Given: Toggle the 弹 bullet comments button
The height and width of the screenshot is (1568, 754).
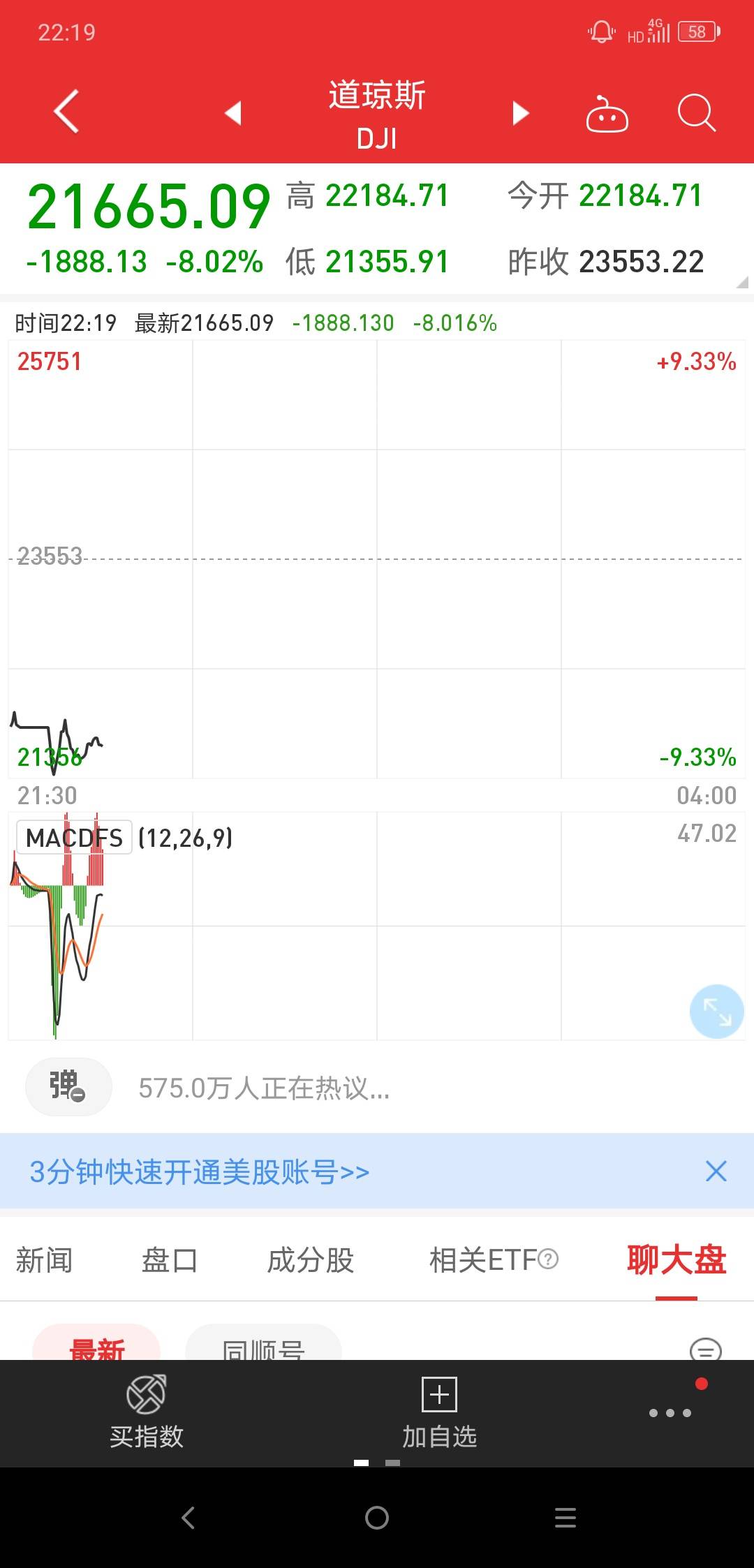Looking at the screenshot, I should click(68, 1087).
